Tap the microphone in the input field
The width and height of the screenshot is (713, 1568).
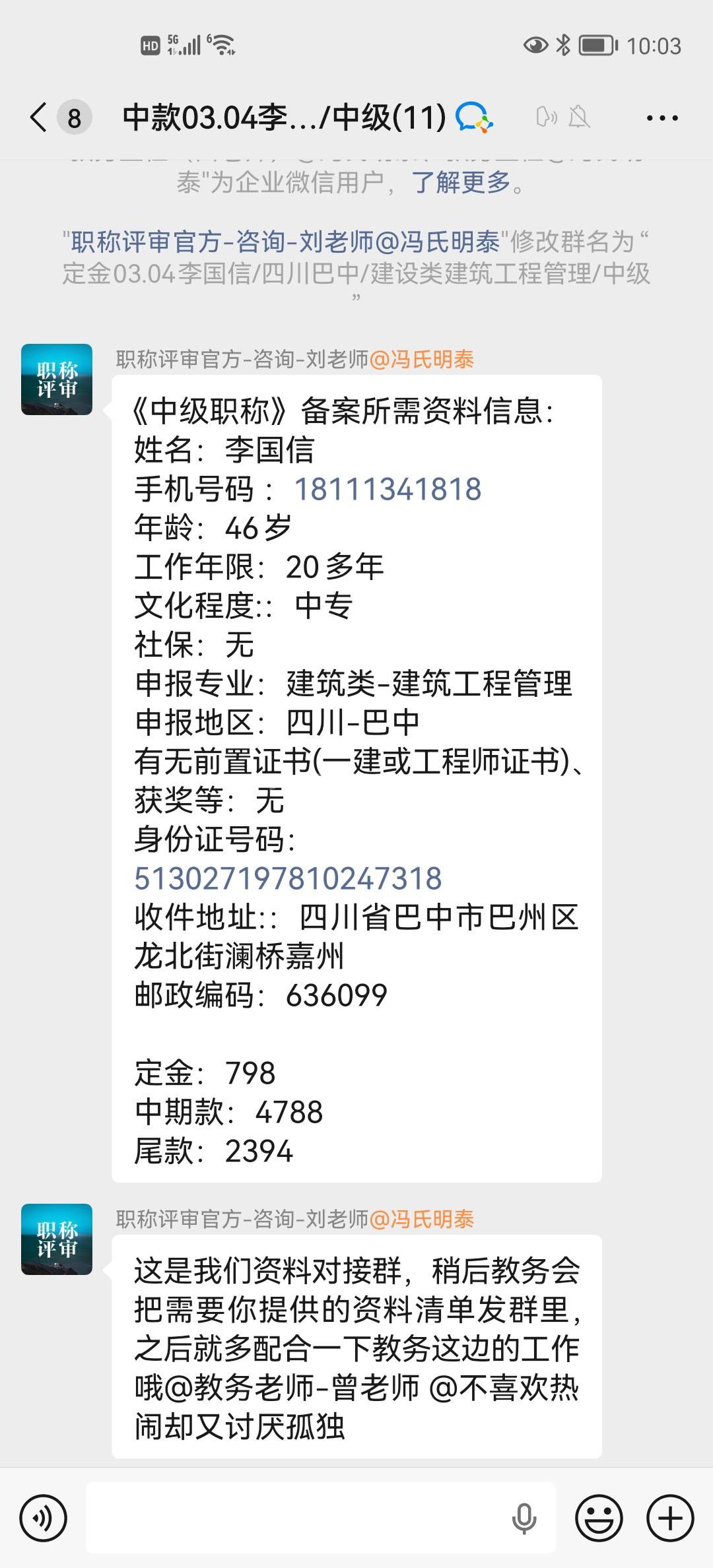coord(524,1518)
